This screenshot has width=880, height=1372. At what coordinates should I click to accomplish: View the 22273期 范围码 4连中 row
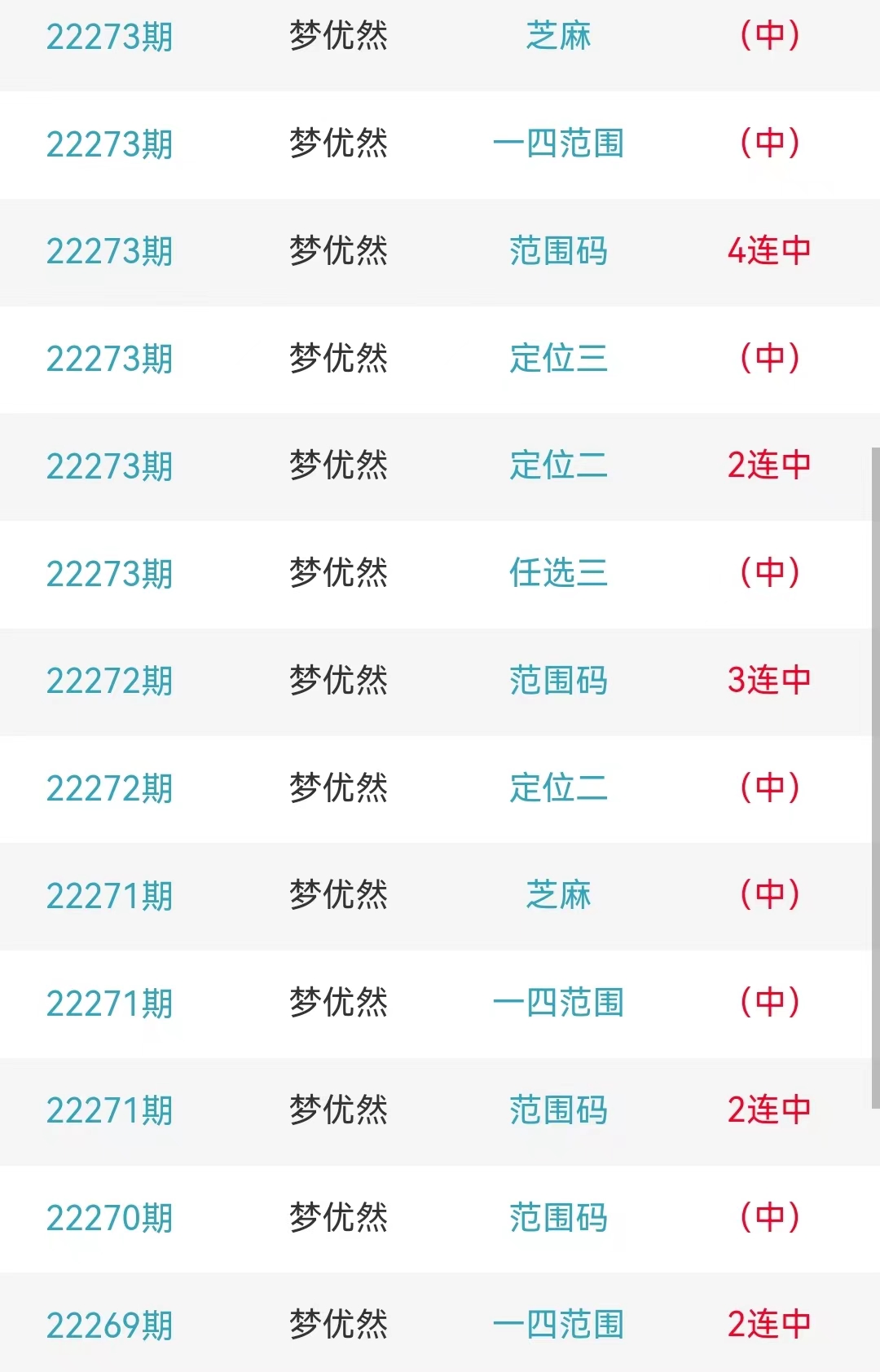[558, 251]
